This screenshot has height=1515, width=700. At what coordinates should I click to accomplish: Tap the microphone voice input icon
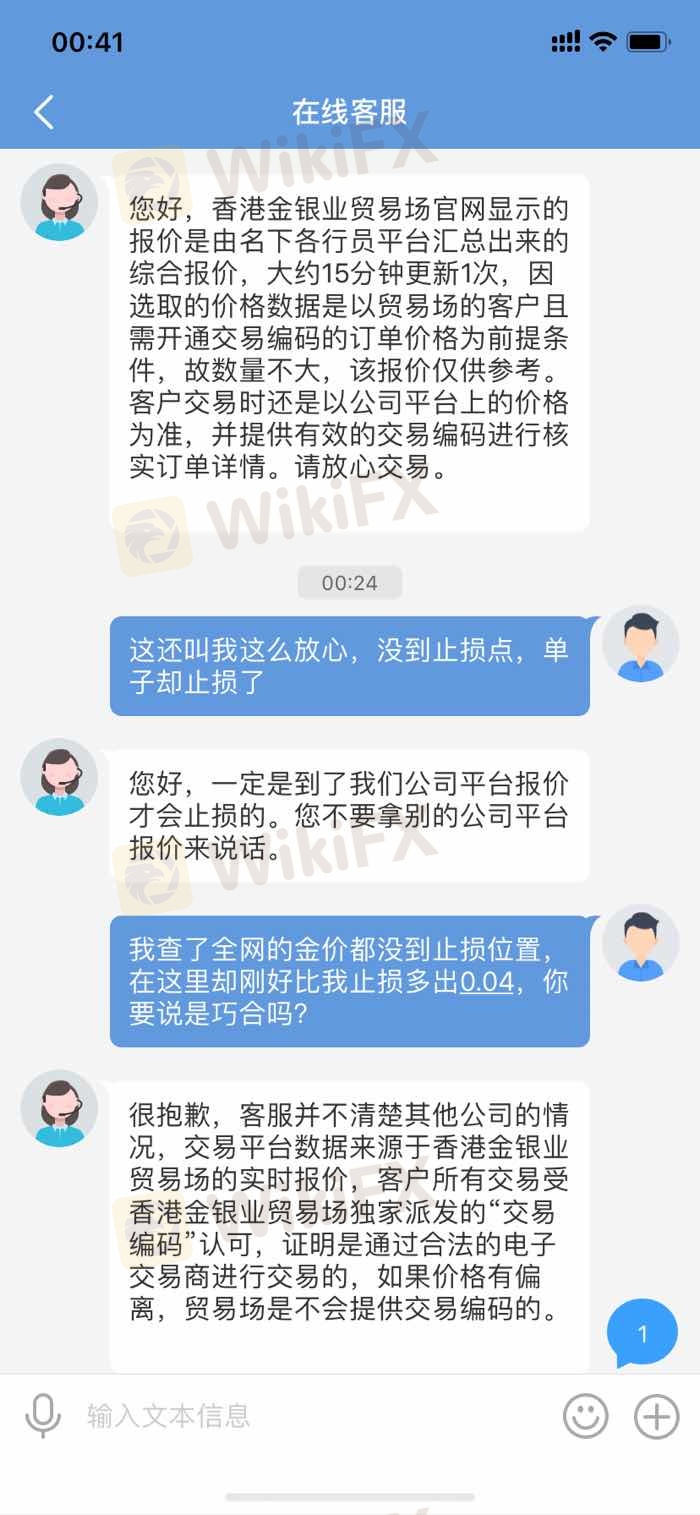click(42, 1416)
